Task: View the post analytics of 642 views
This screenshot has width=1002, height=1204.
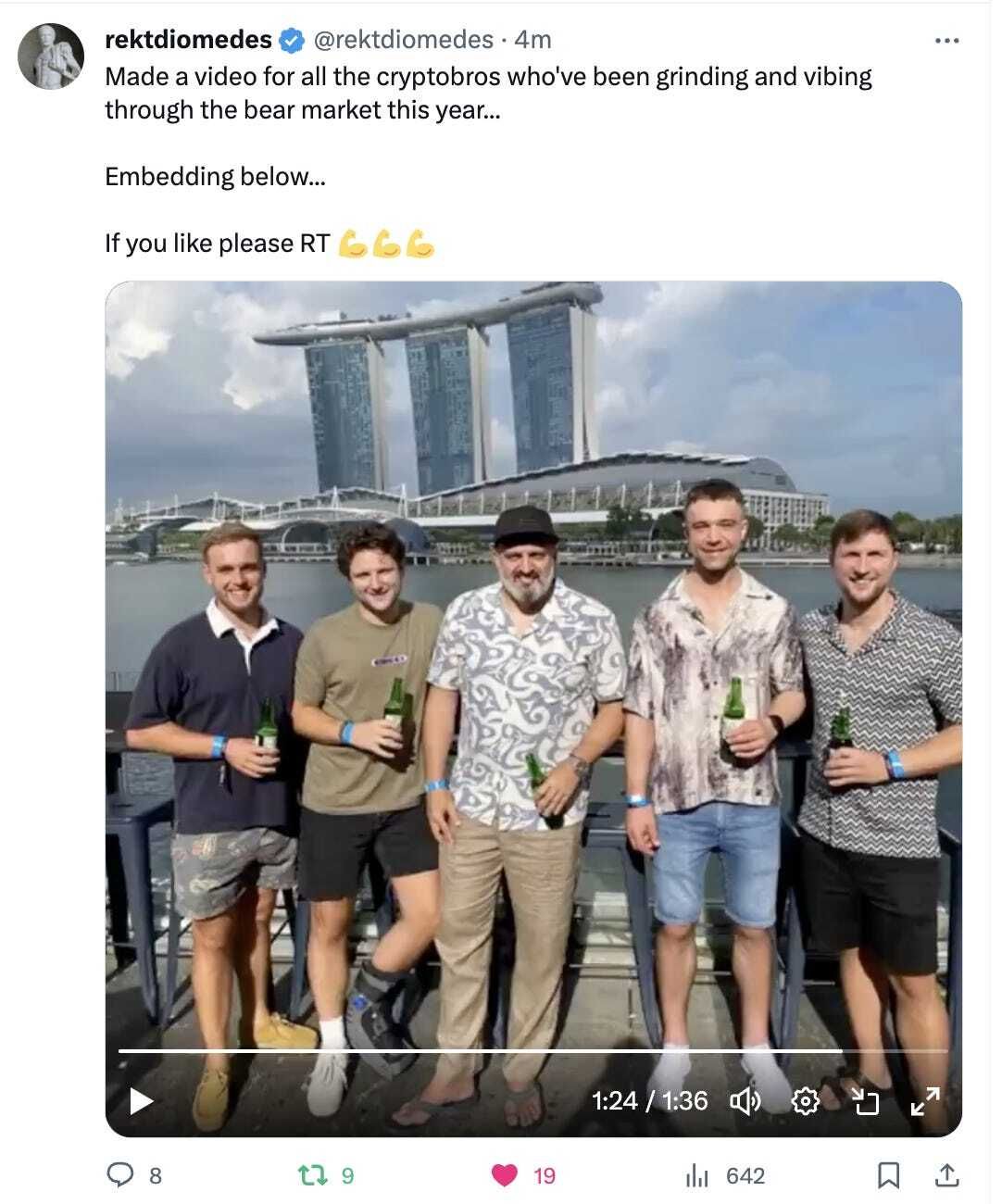Action: coord(696,1175)
